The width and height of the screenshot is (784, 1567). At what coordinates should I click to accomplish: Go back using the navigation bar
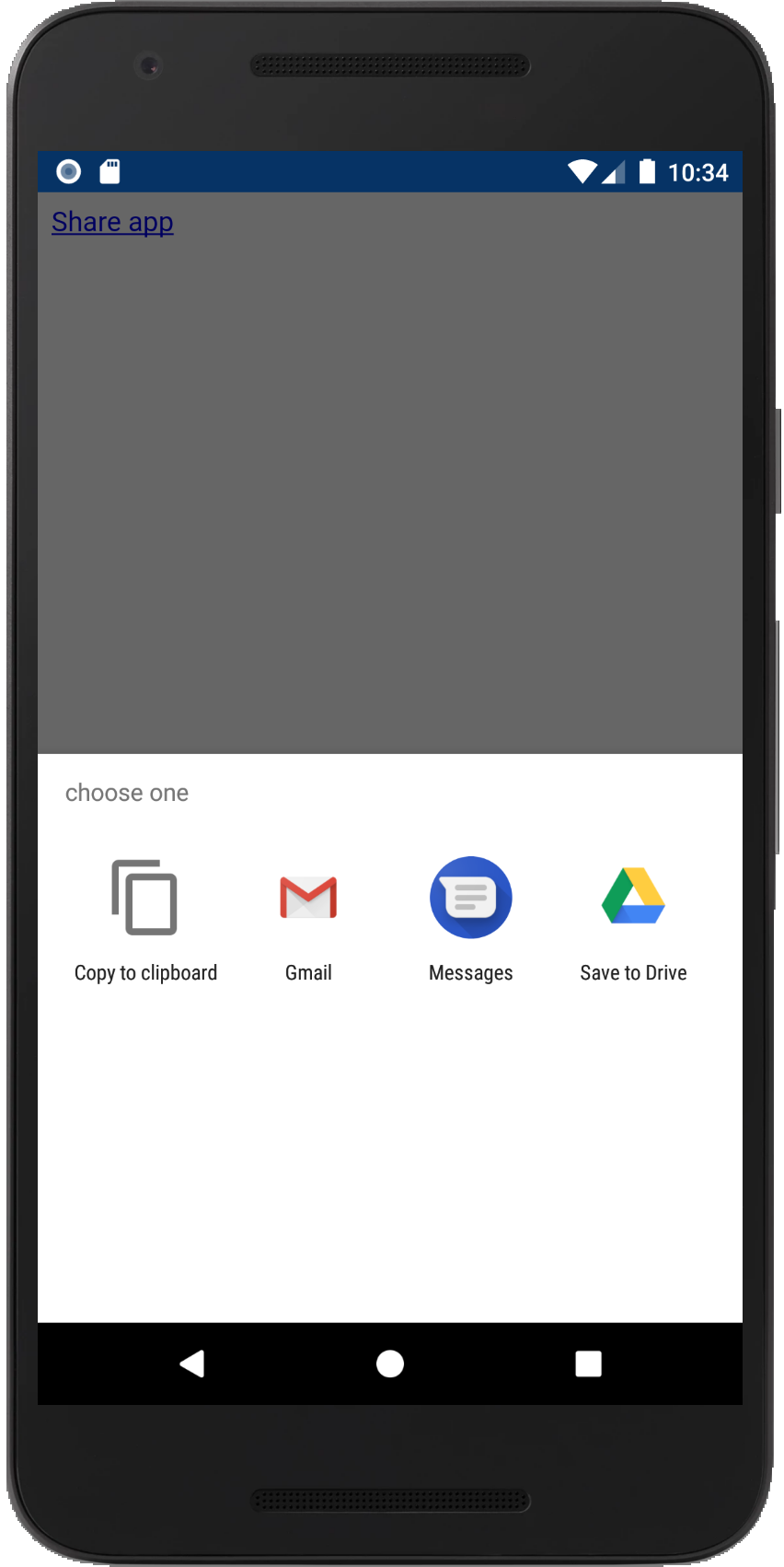[192, 1364]
